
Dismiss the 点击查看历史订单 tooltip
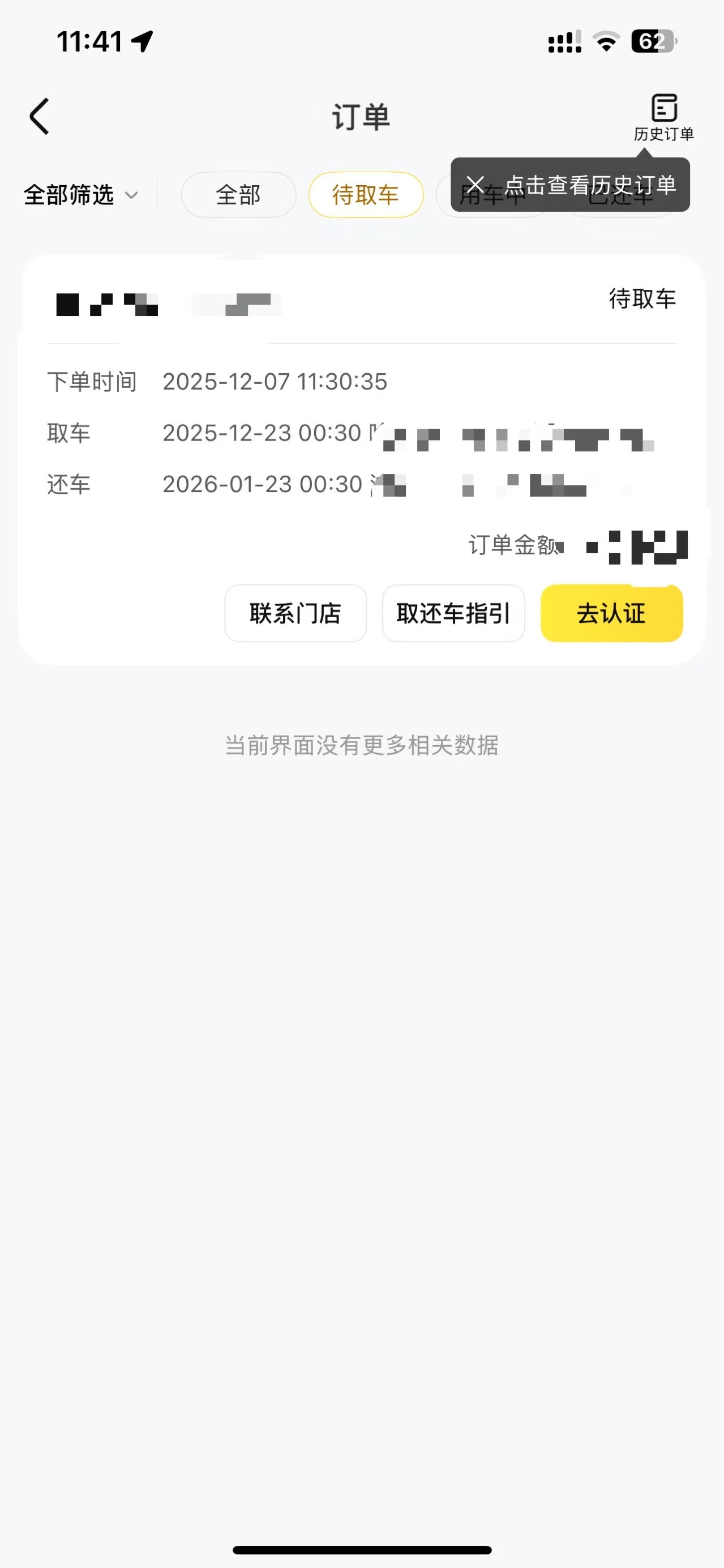(x=475, y=185)
